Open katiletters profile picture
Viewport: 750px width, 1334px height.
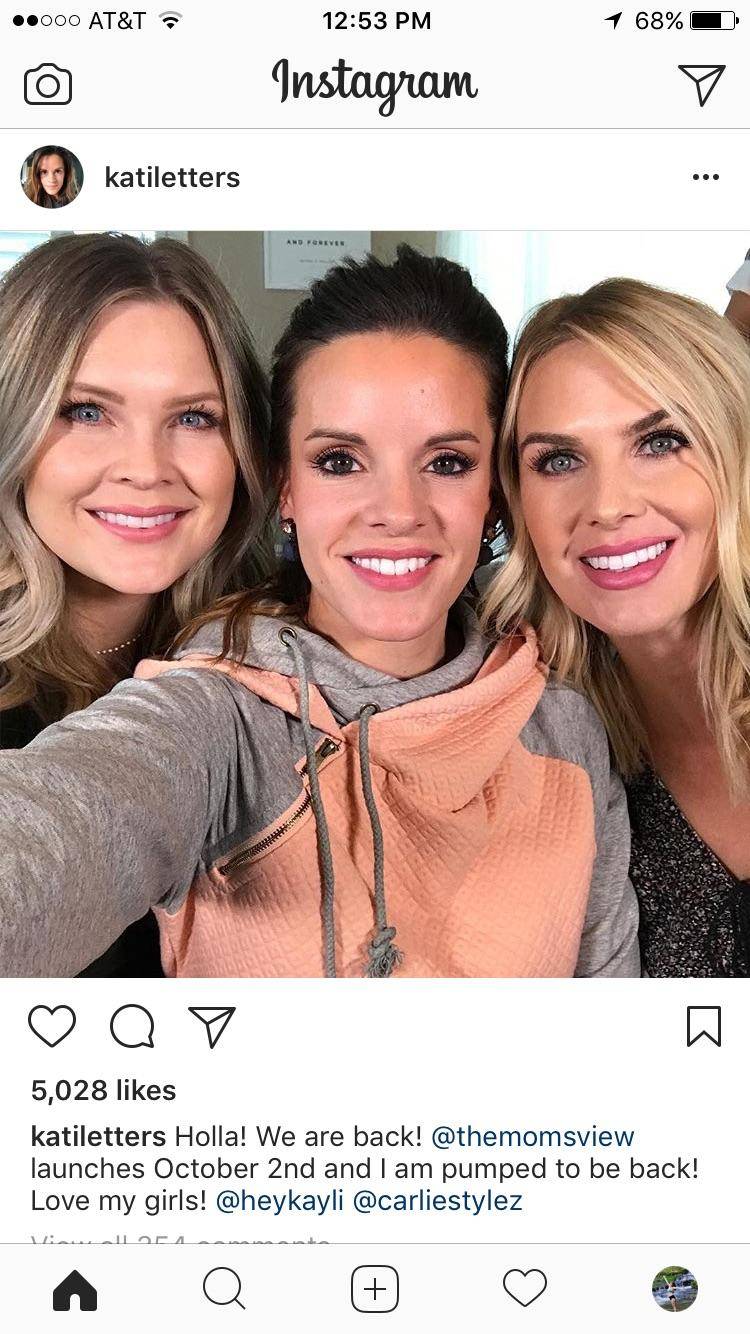click(x=52, y=177)
